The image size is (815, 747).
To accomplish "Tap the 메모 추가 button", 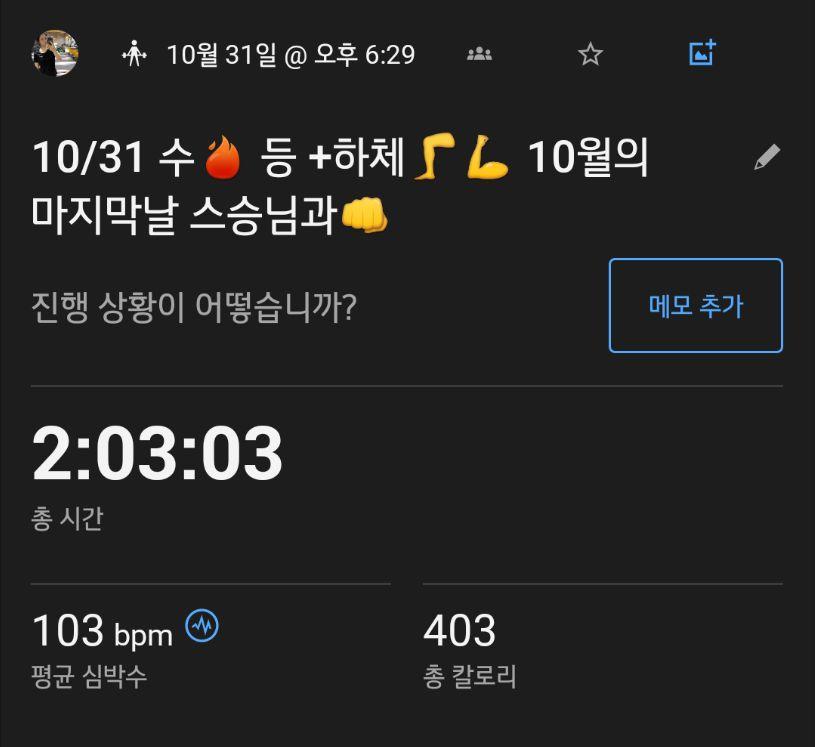I will pyautogui.click(x=695, y=305).
